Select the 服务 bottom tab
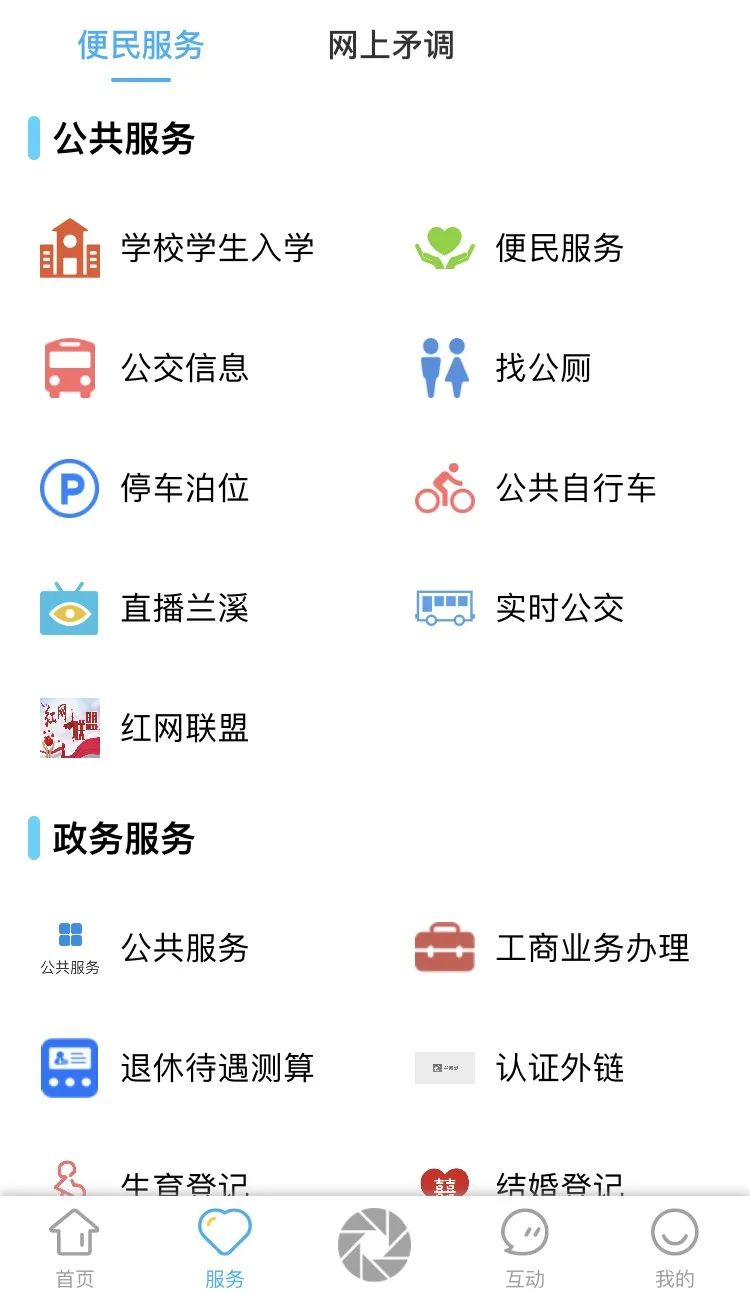Viewport: 750px width, 1294px height. pos(225,1246)
